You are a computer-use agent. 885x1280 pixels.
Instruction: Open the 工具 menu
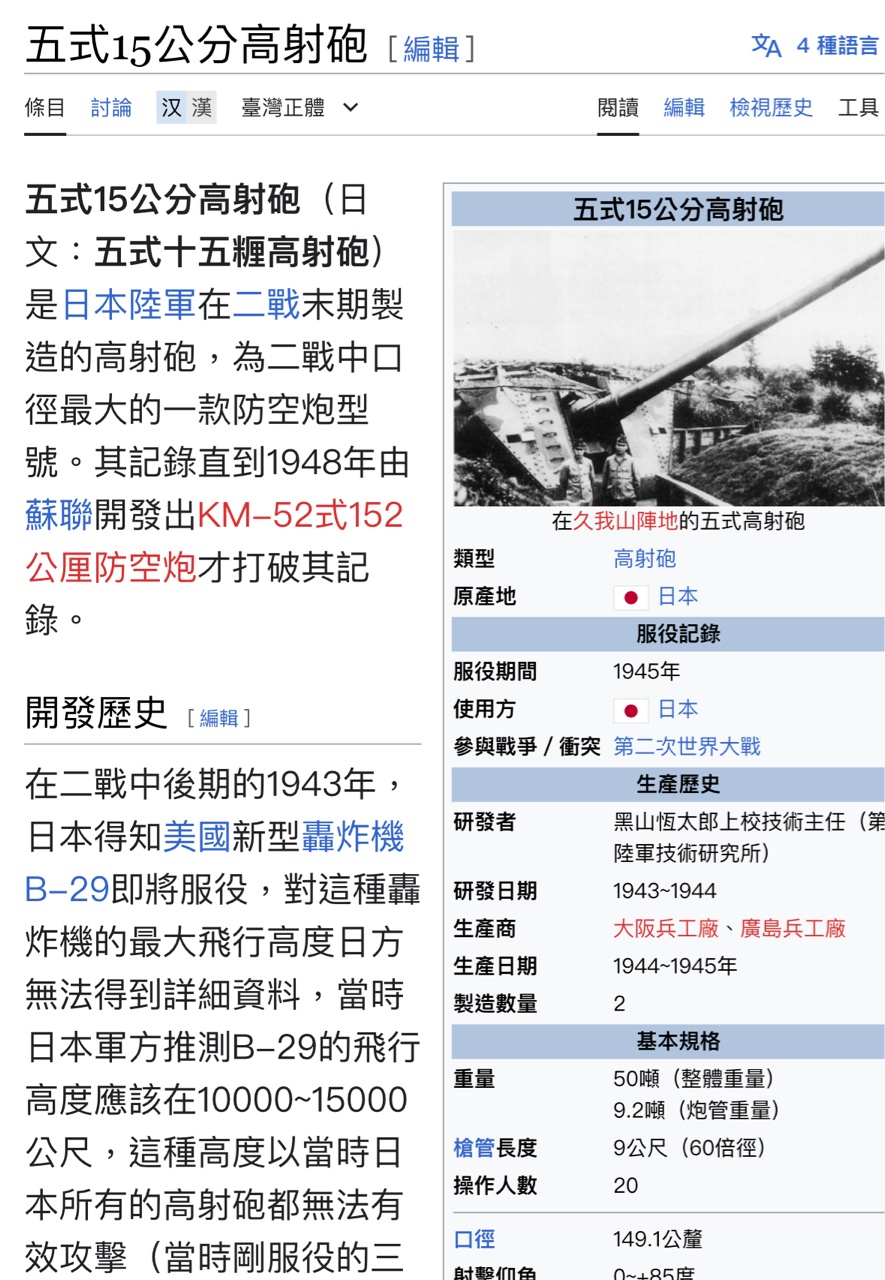pyautogui.click(x=858, y=107)
